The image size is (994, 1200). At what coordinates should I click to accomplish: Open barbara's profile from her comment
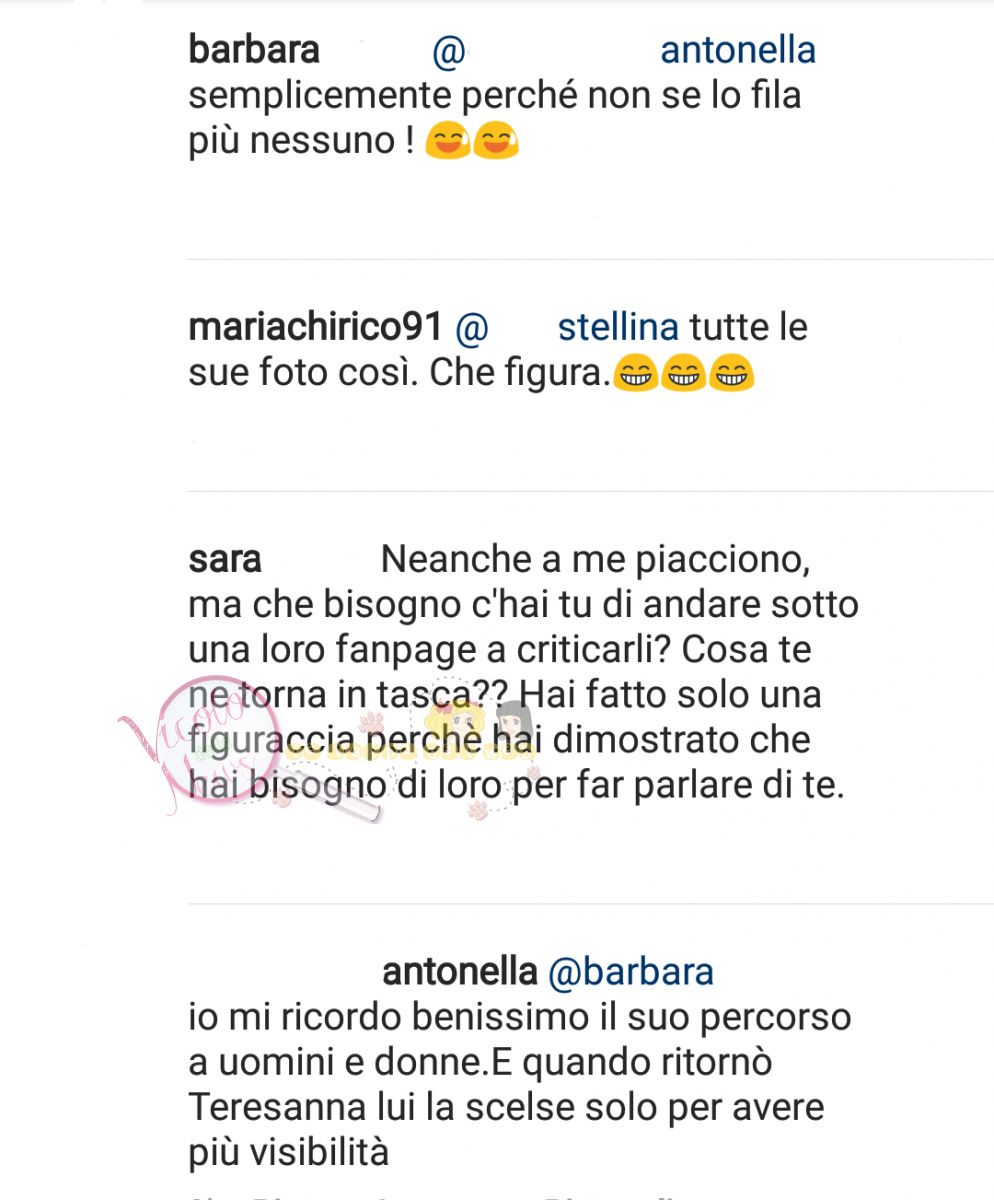[254, 50]
